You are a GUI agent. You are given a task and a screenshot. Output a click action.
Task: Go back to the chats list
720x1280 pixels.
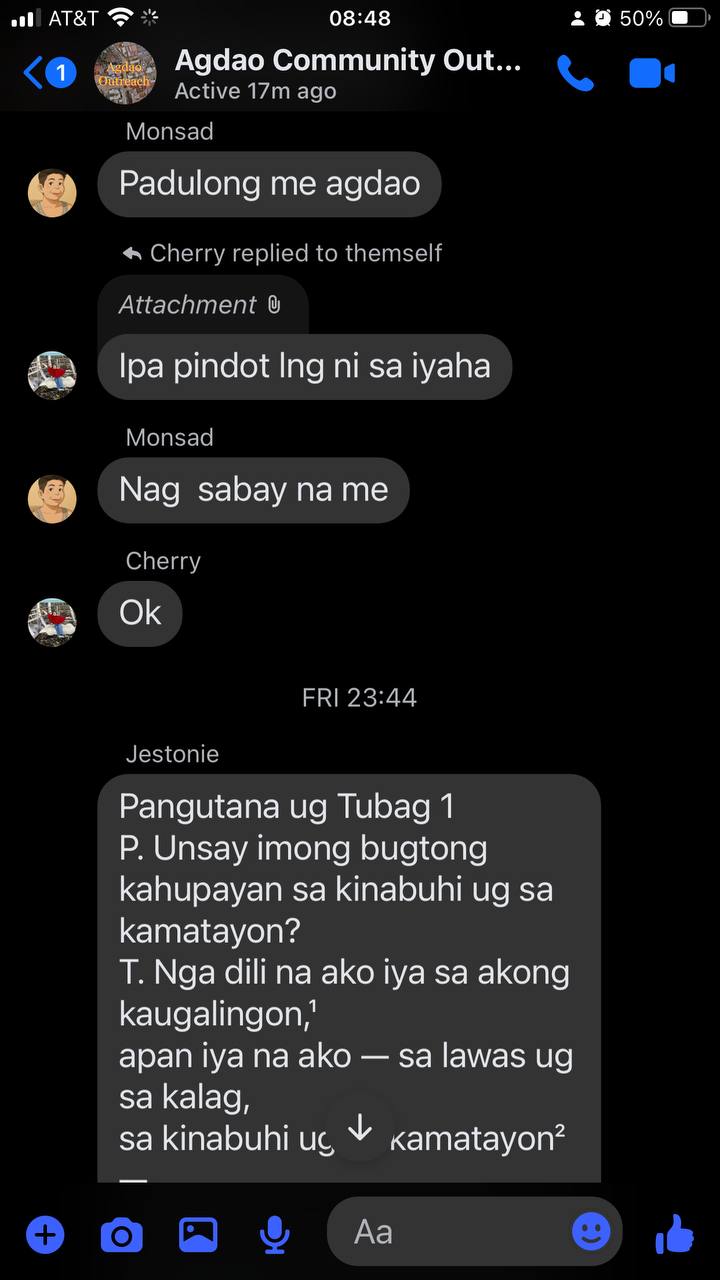48,73
